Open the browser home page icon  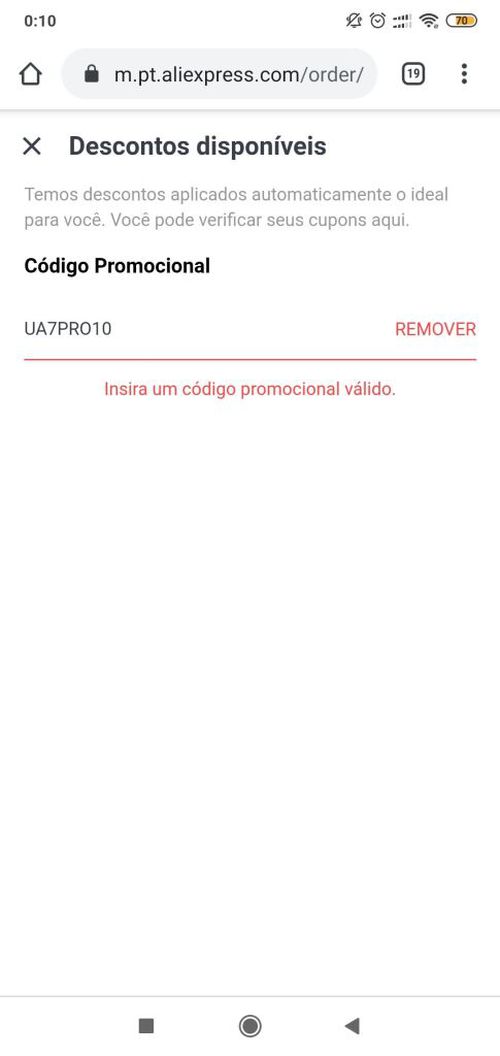[31, 74]
